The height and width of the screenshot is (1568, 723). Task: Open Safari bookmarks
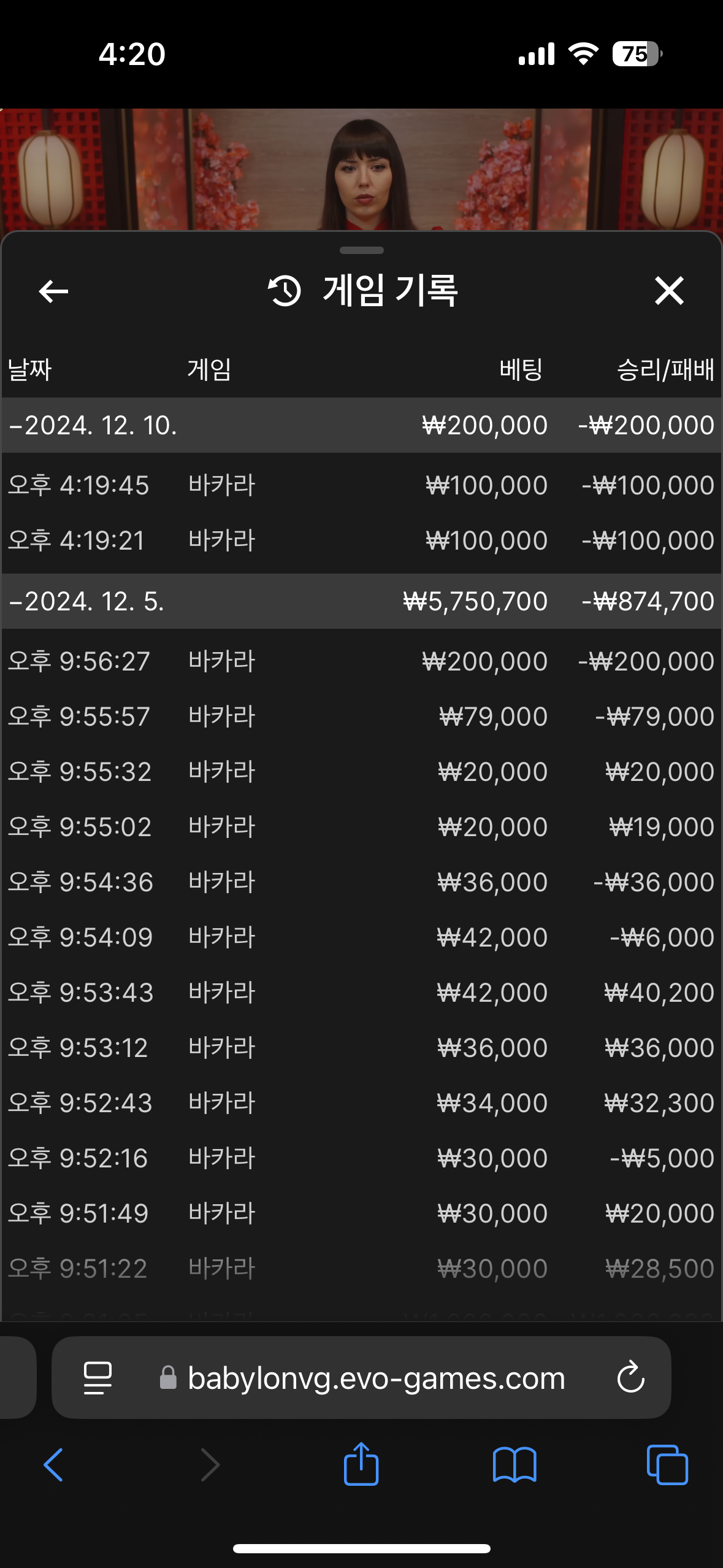click(x=515, y=1465)
